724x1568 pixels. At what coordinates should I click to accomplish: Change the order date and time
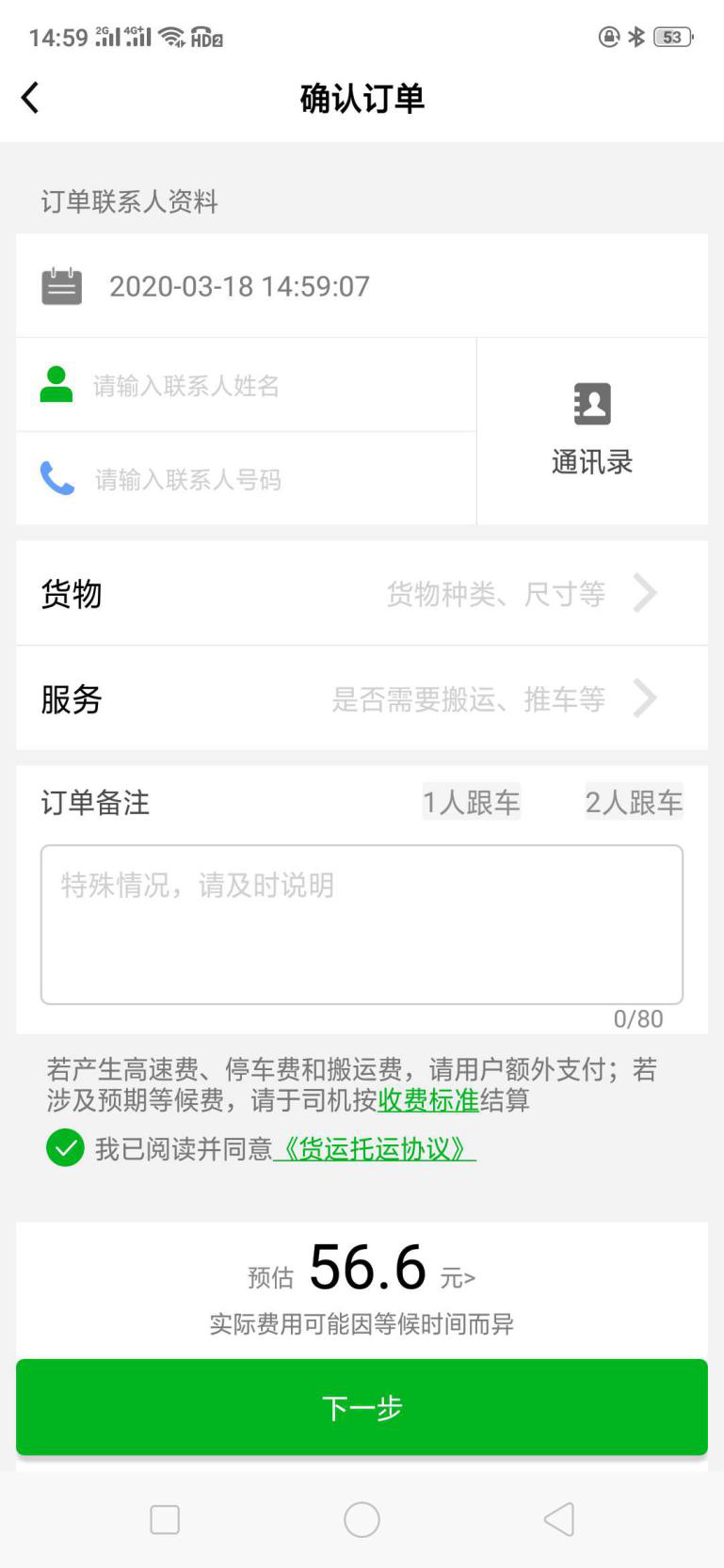pyautogui.click(x=239, y=286)
